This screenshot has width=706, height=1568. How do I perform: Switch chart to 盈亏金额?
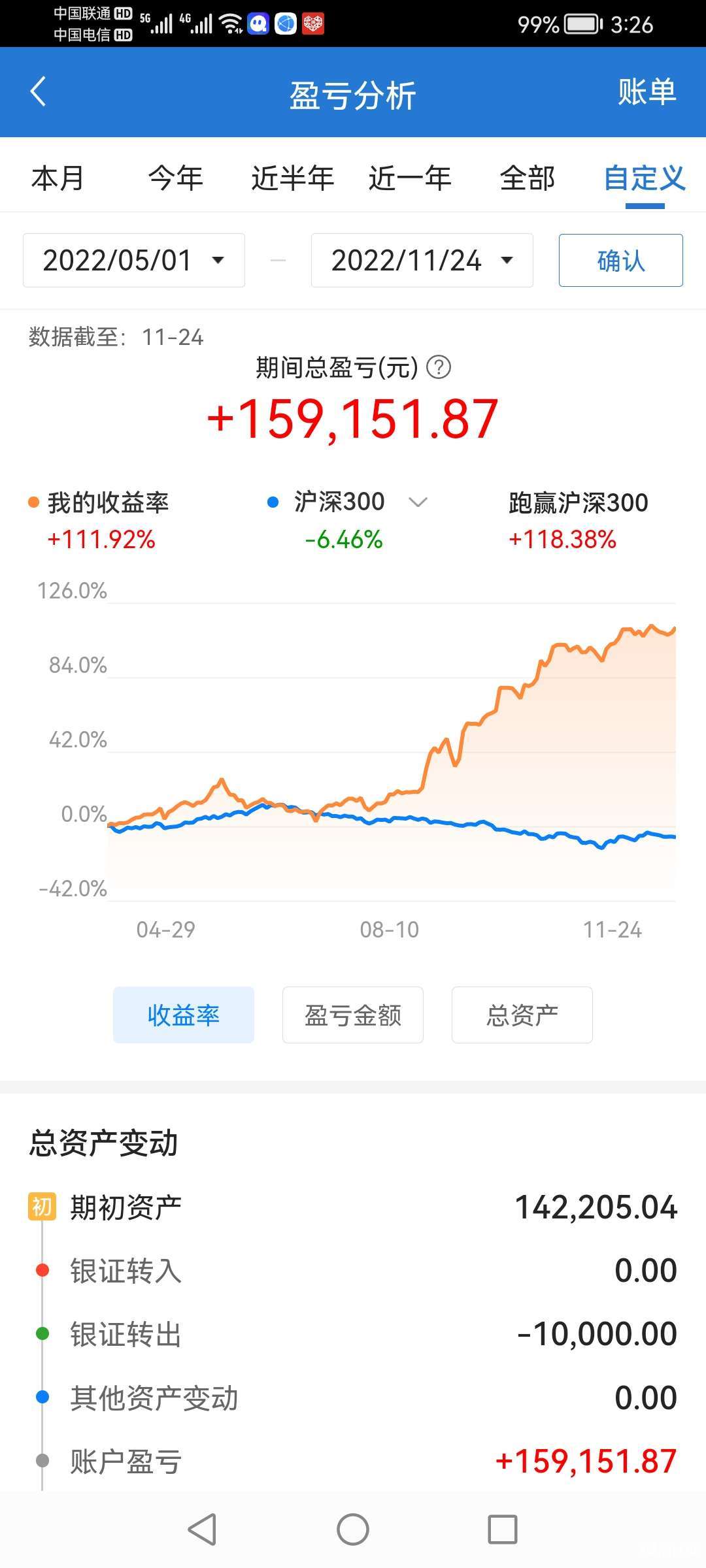click(x=353, y=1015)
